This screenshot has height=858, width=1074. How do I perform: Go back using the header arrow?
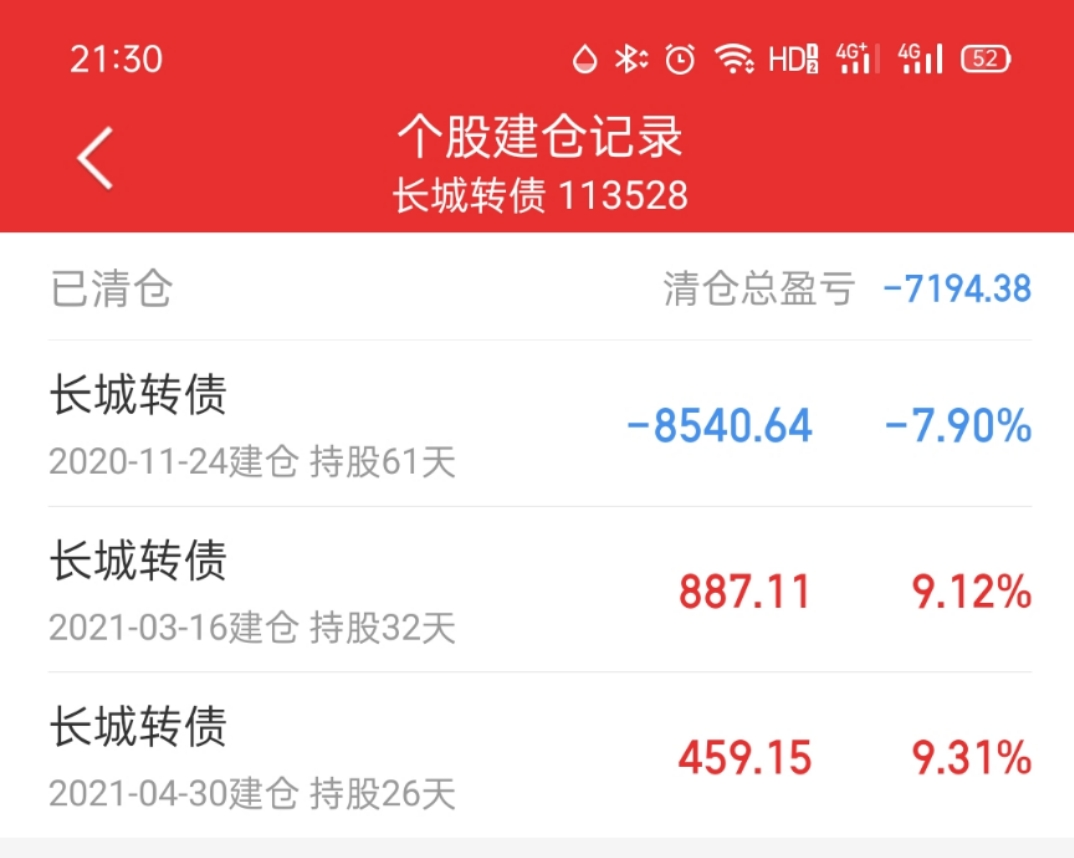[95, 158]
